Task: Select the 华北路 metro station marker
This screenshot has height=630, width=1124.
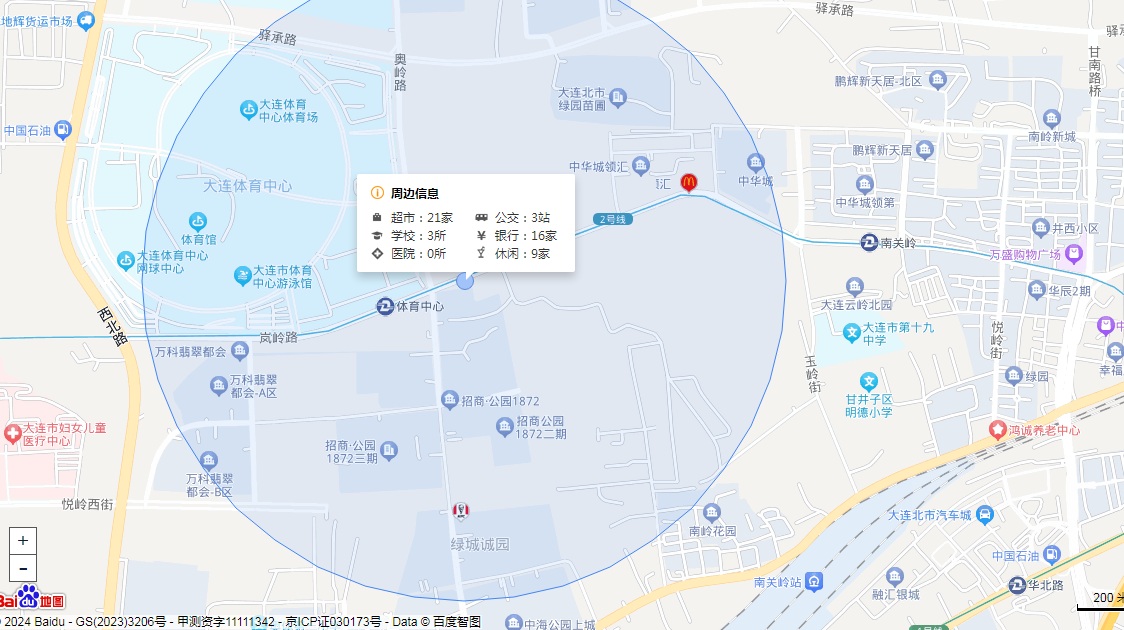Action: click(1017, 585)
